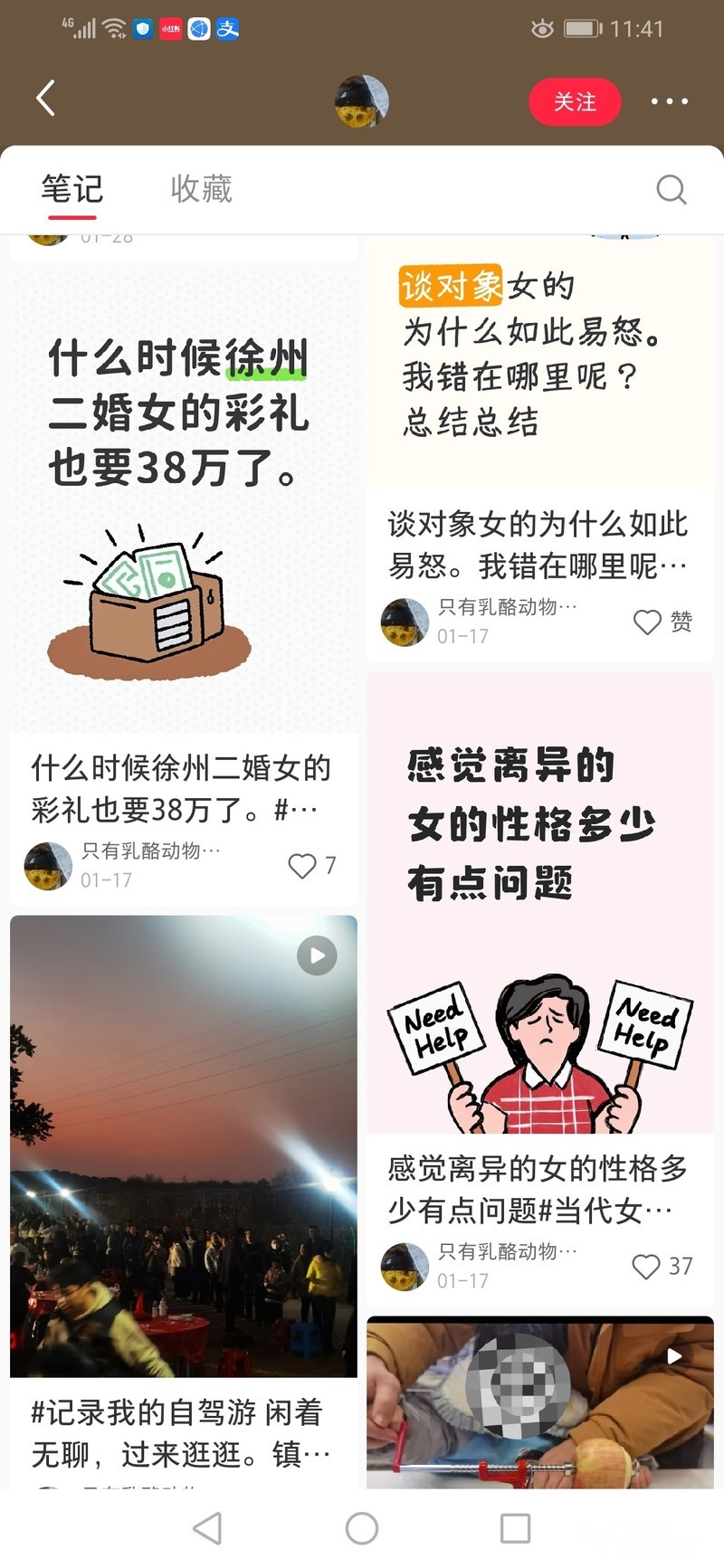Screen dimensions: 724x1568
Task: Select the 笔记 tab
Action: click(72, 189)
